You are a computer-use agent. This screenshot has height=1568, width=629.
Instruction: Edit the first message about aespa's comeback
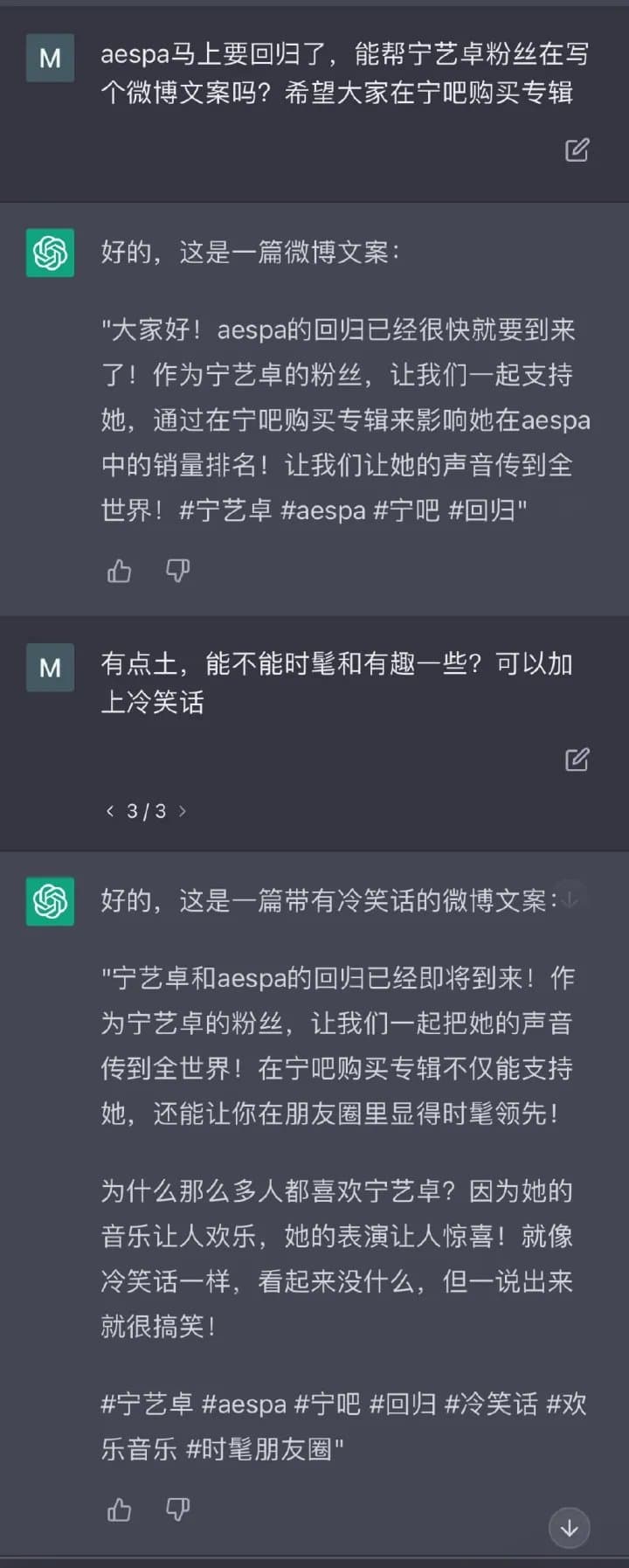[x=577, y=150]
